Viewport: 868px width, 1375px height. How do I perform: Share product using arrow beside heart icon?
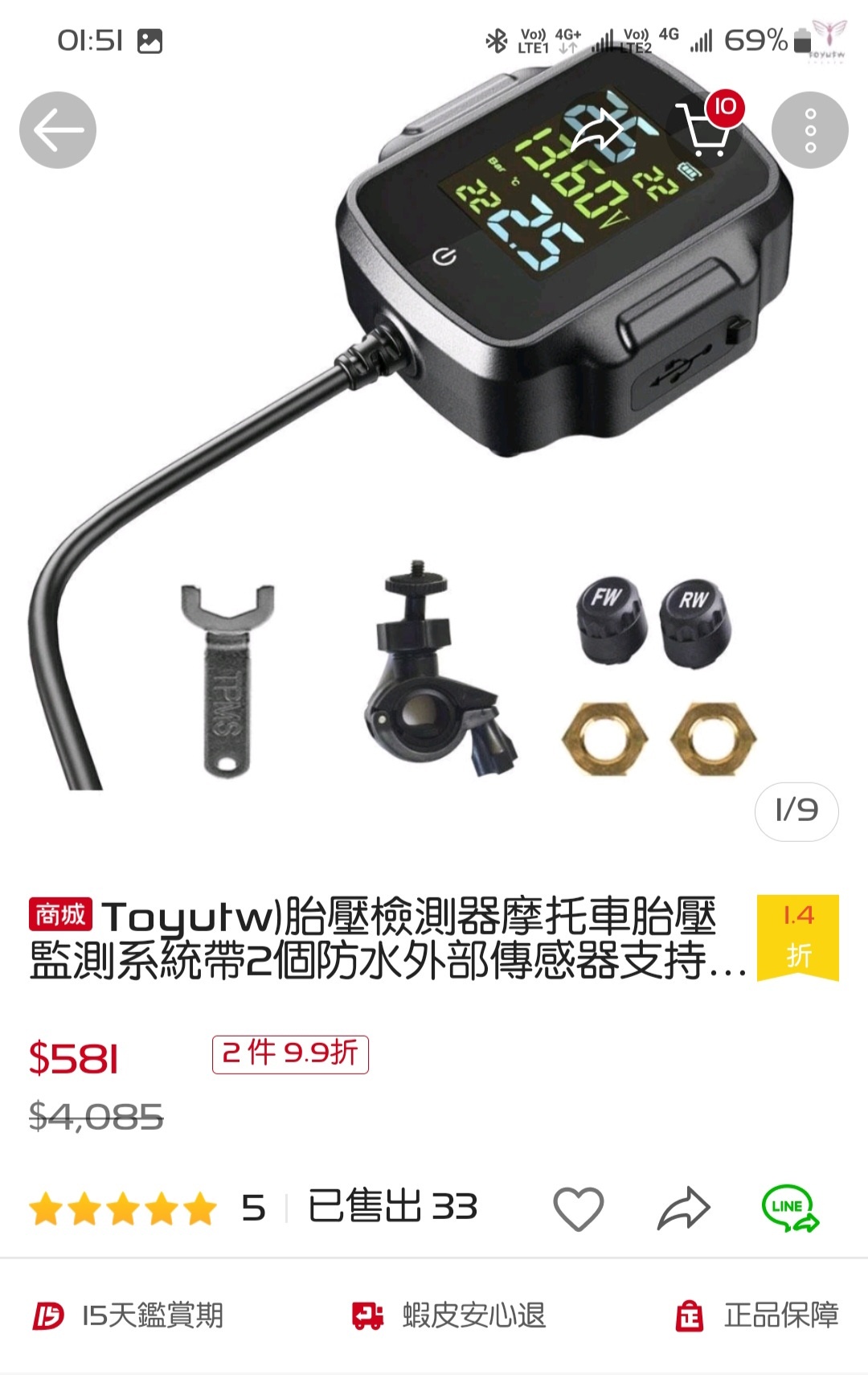pos(683,1208)
